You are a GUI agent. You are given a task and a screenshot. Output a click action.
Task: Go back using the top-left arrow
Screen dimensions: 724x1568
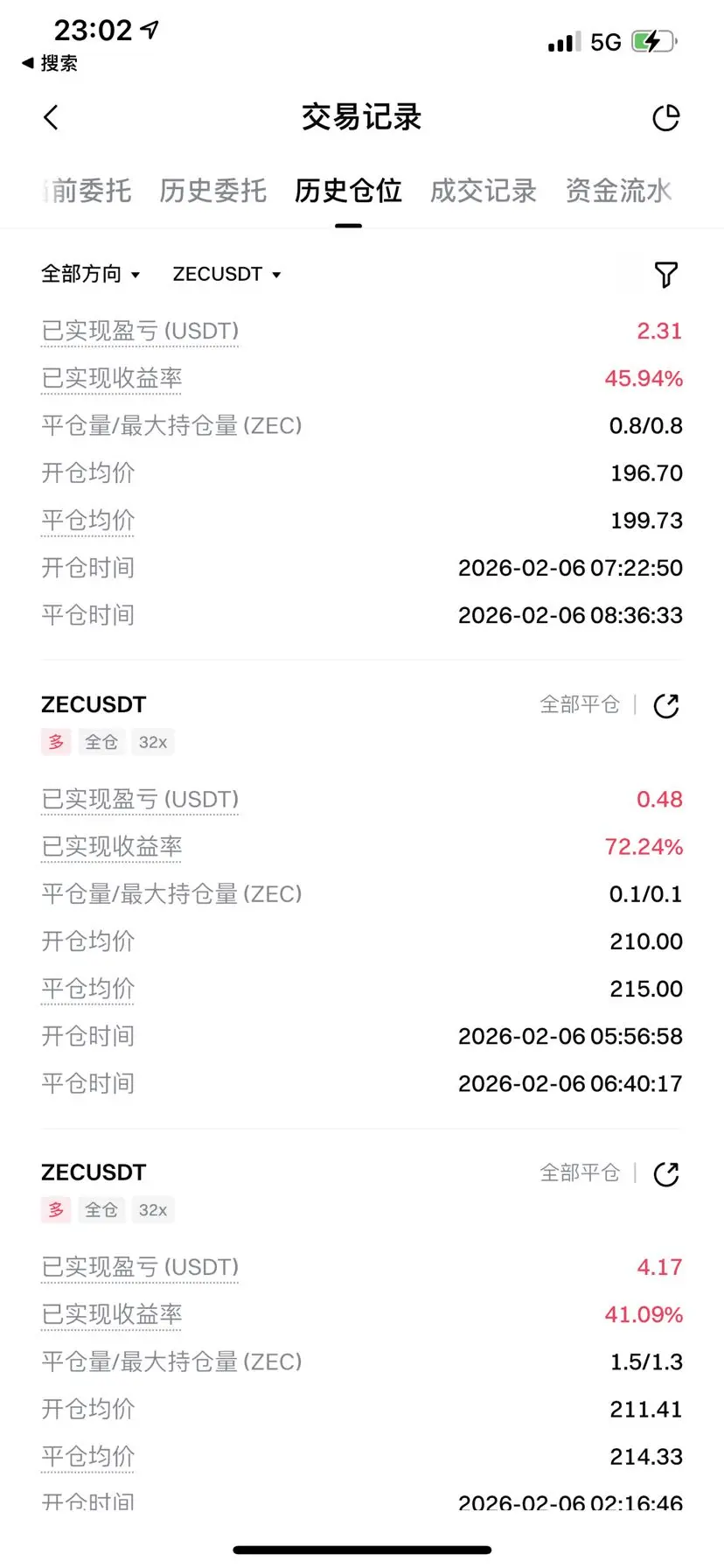click(x=52, y=117)
